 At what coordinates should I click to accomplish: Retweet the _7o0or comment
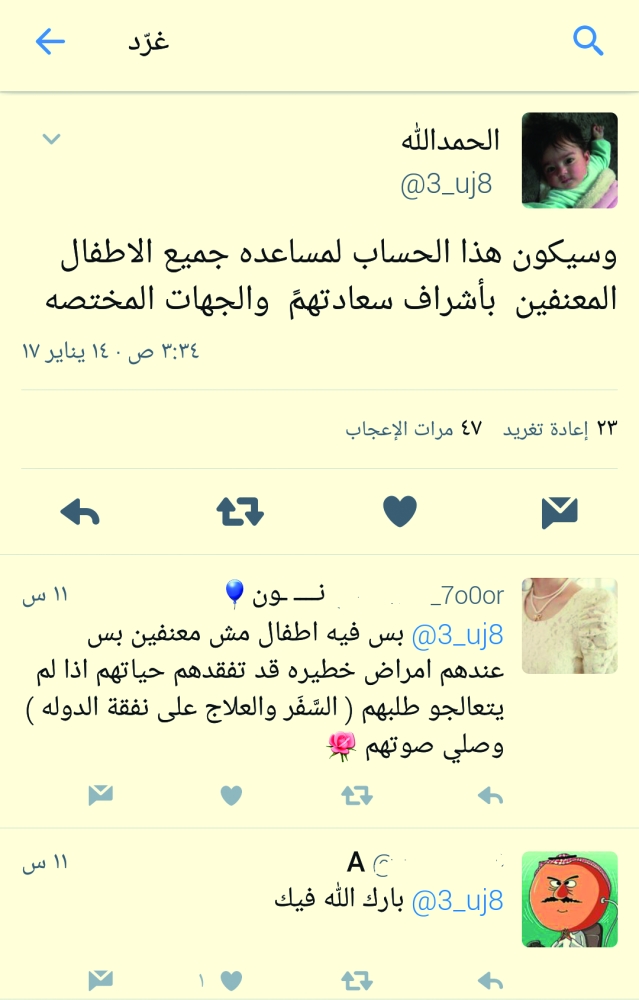point(357,795)
